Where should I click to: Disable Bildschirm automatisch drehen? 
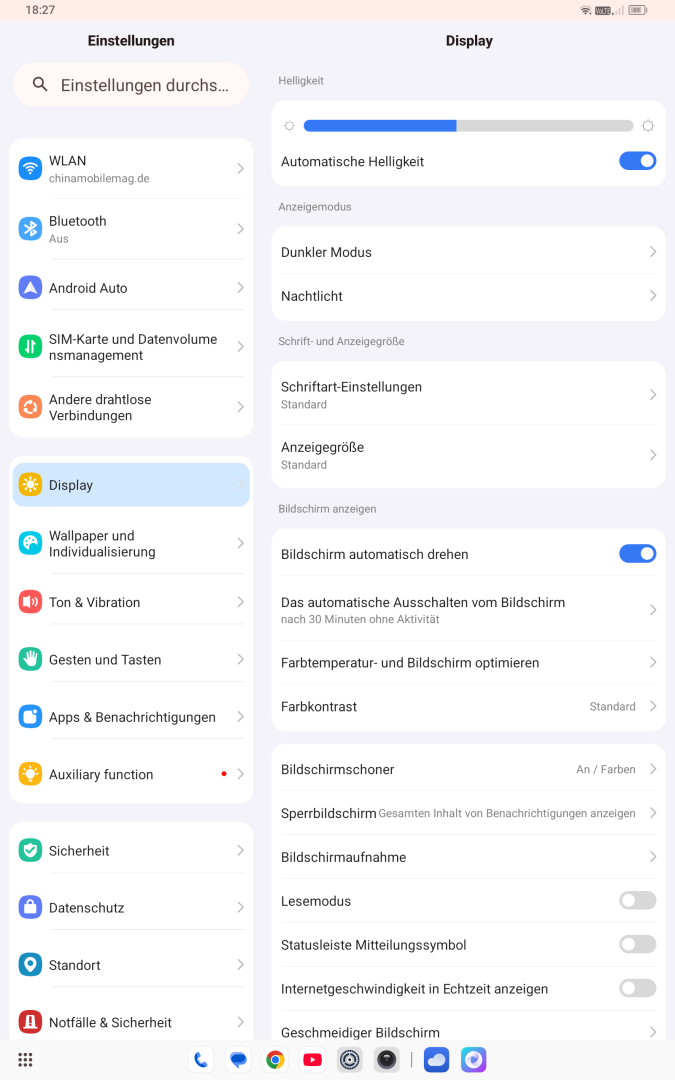click(637, 554)
